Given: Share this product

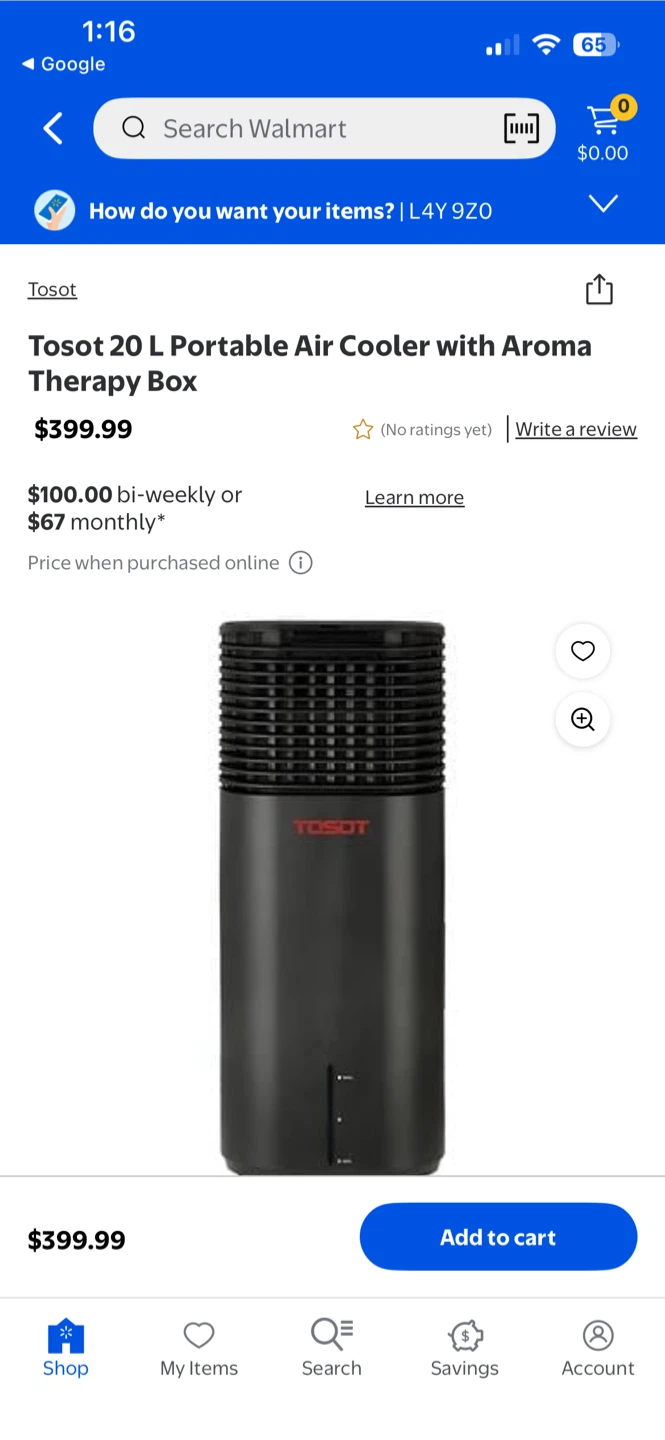Looking at the screenshot, I should [599, 288].
